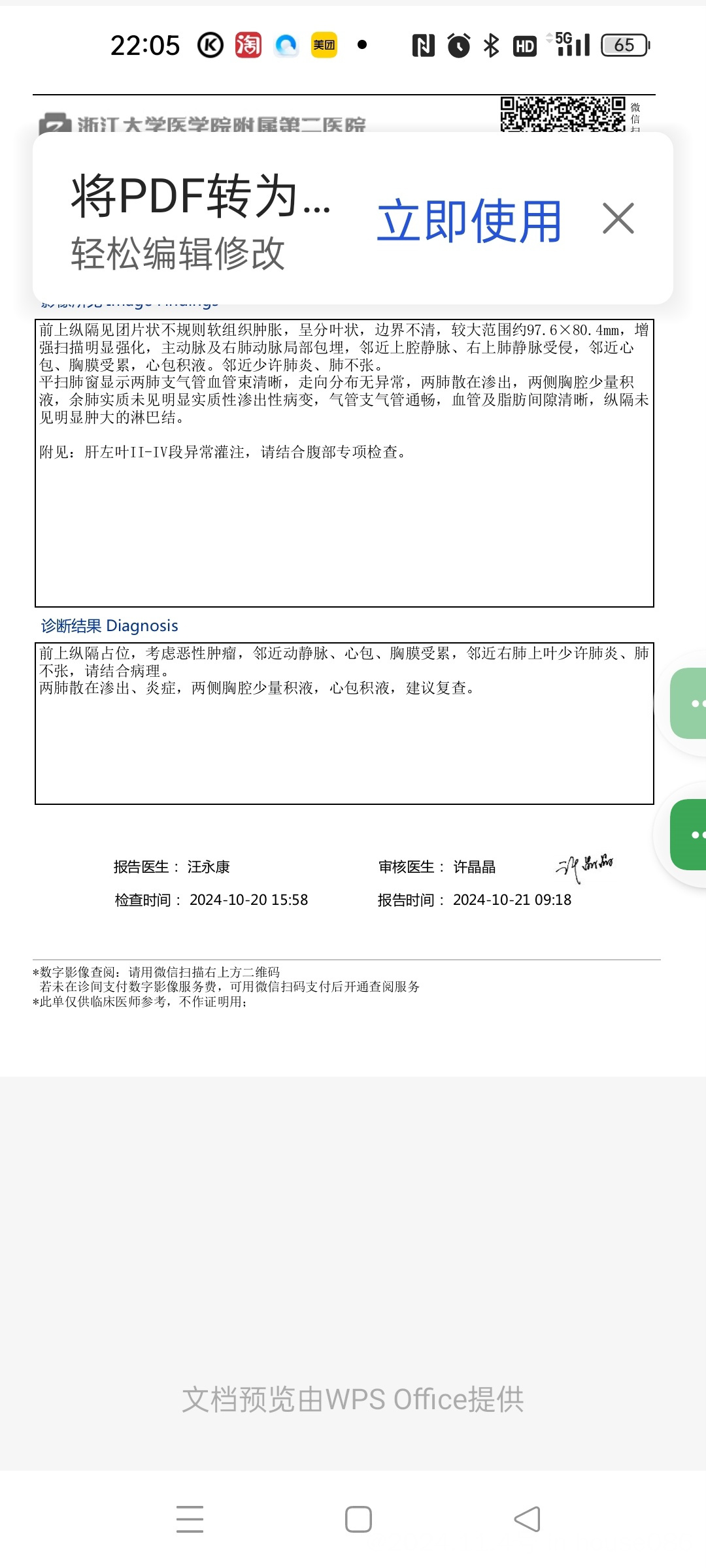Open recent apps from the navigation bar
Image resolution: width=706 pixels, height=1568 pixels.
point(190,1519)
